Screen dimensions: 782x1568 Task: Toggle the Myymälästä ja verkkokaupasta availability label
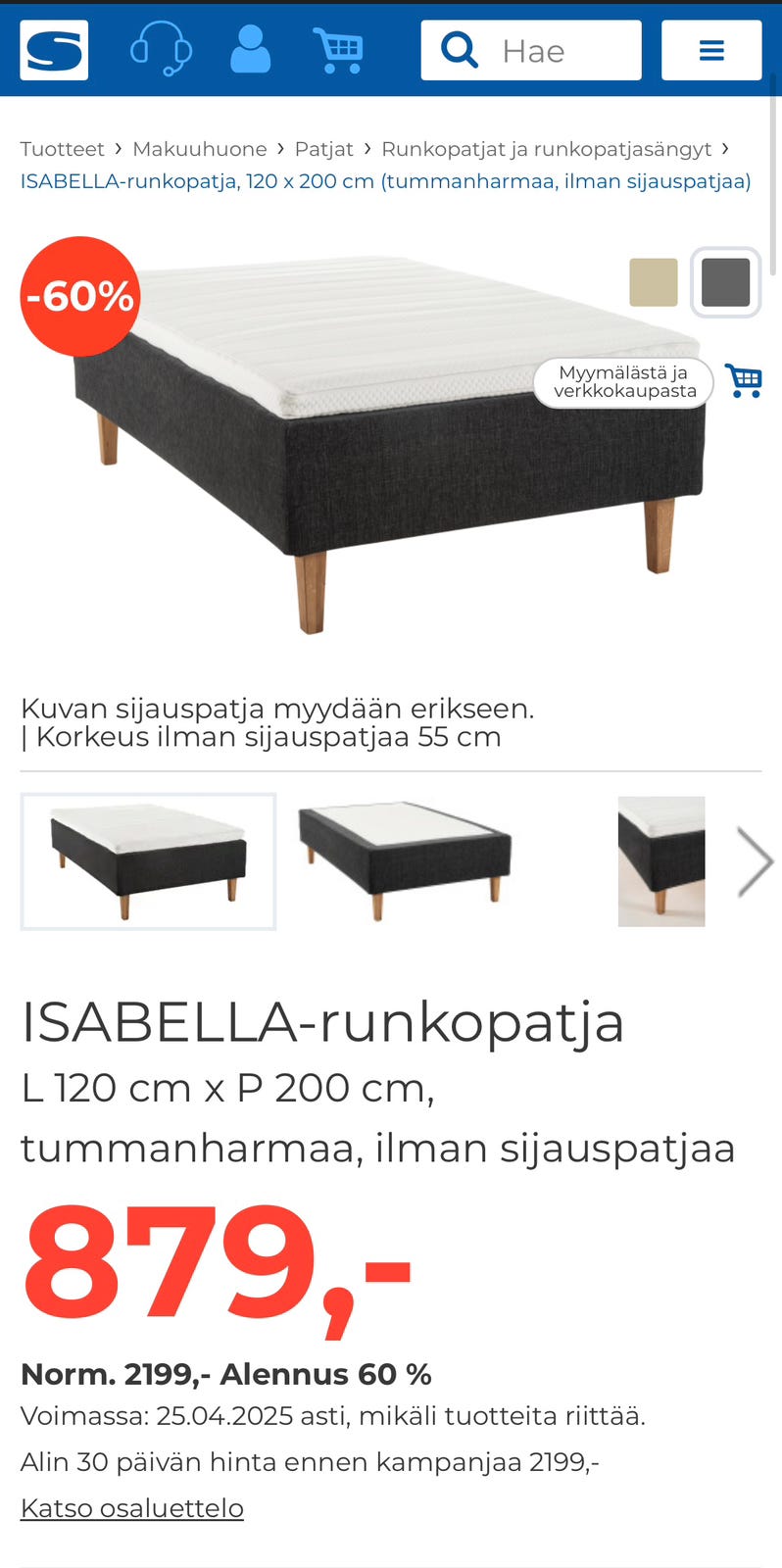[x=623, y=382]
